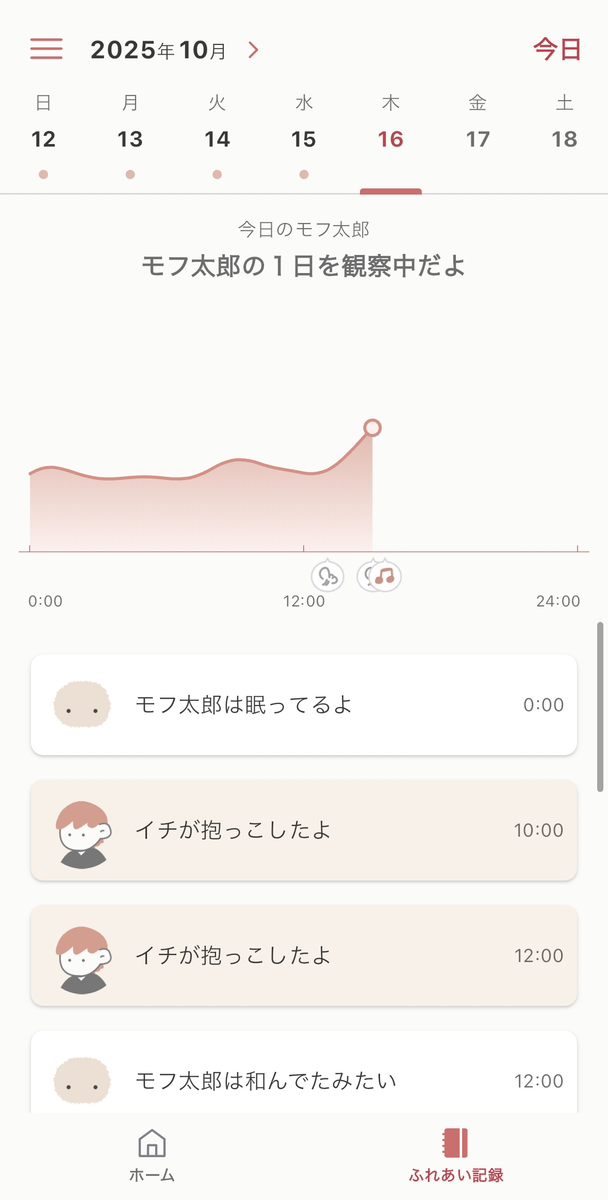Jump to today with 今日
This screenshot has width=608, height=1200.
coord(556,50)
